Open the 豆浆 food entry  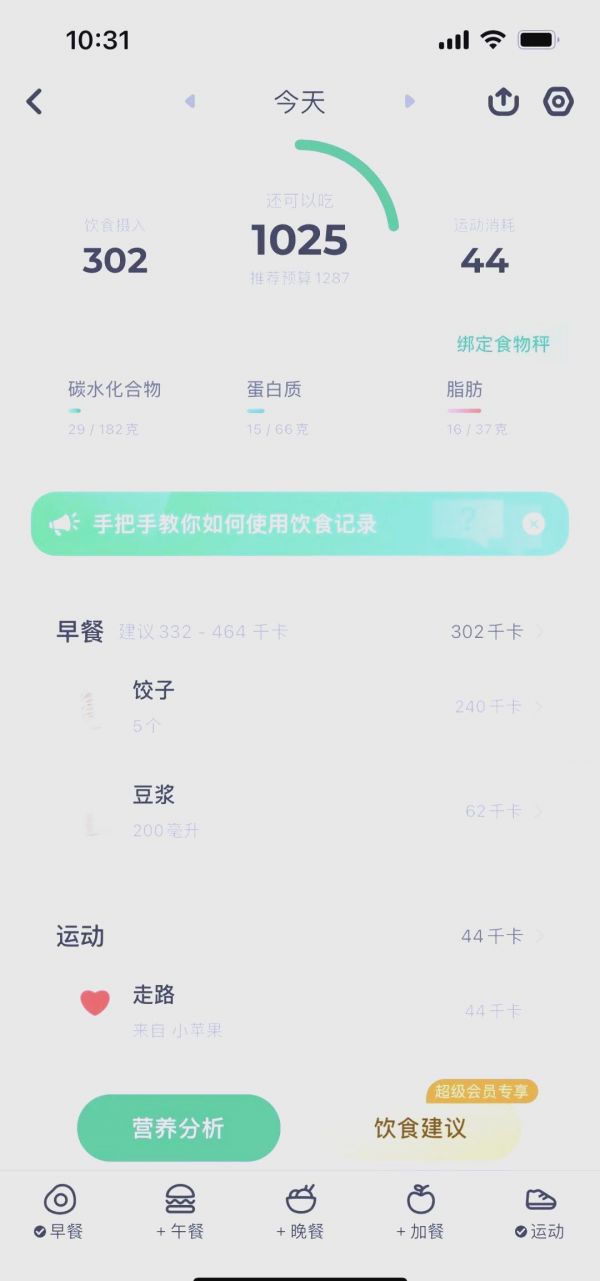300,811
